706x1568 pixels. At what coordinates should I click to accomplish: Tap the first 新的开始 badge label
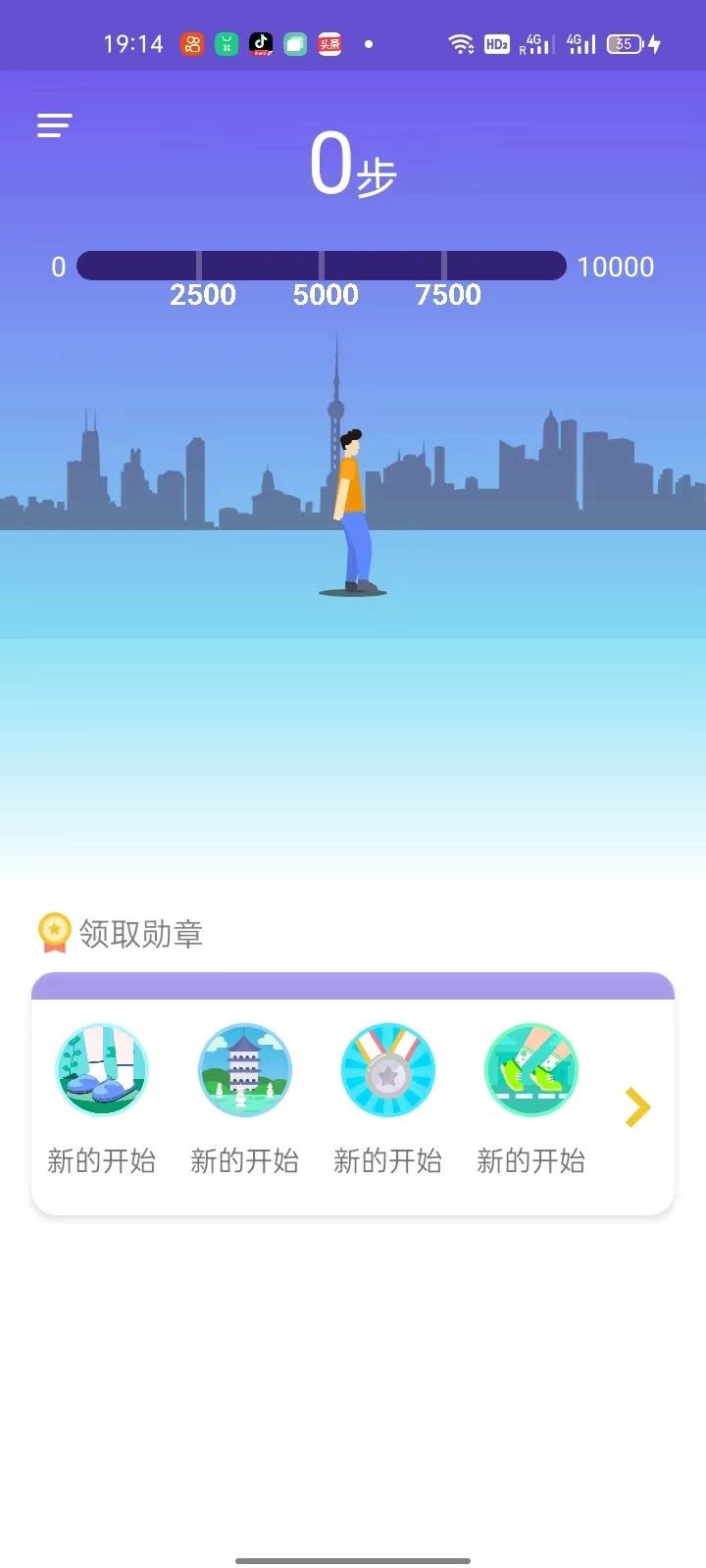(101, 1161)
